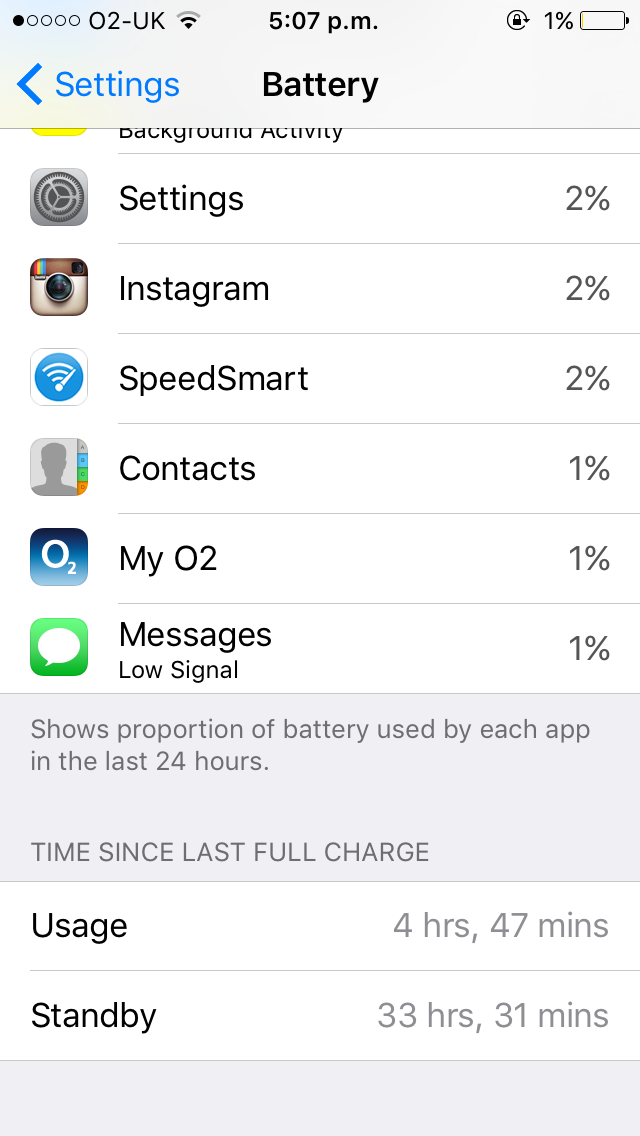Tap the Settings app battery row
The width and height of the screenshot is (640, 1136).
(x=320, y=199)
